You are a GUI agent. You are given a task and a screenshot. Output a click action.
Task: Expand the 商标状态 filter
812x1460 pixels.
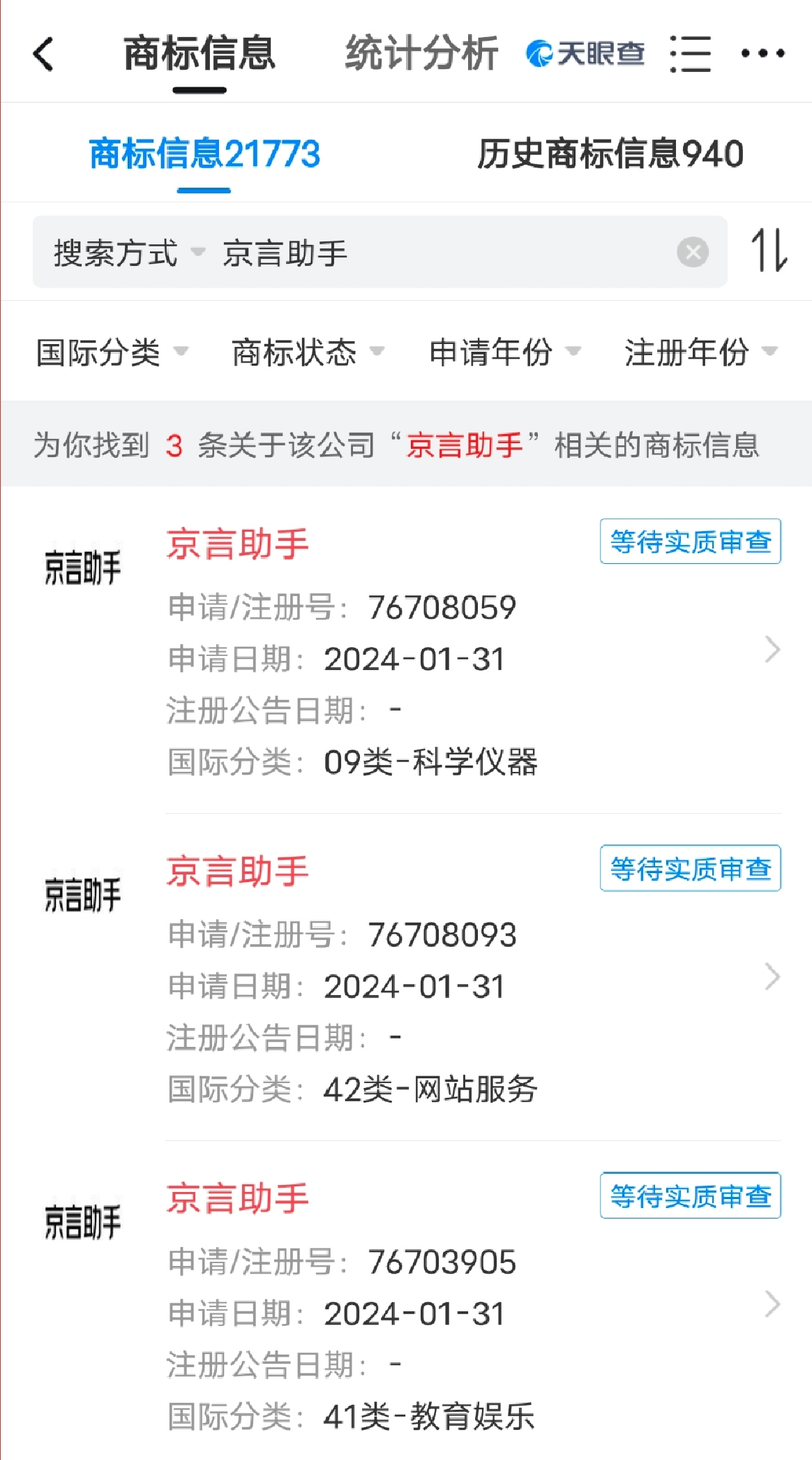pos(308,352)
